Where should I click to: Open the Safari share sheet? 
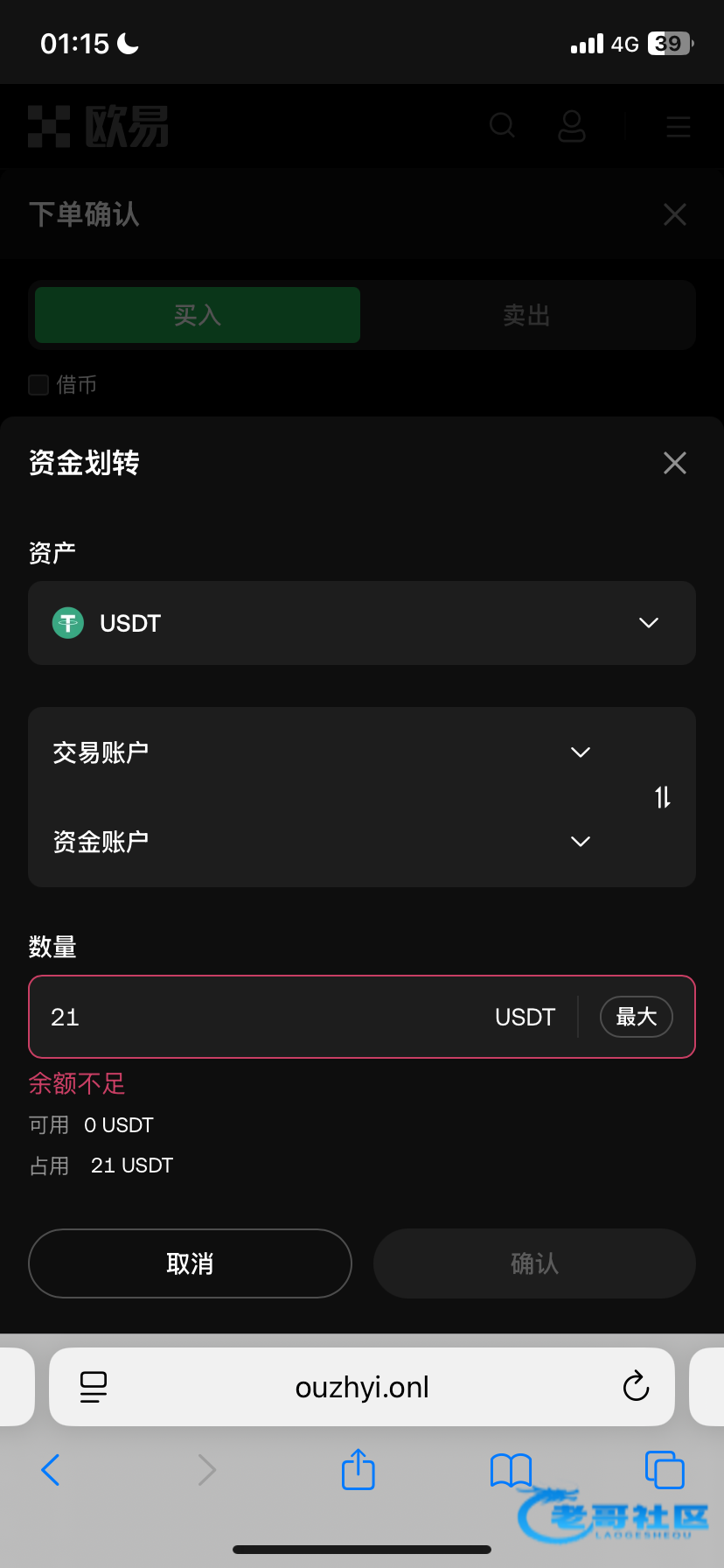click(x=359, y=1469)
